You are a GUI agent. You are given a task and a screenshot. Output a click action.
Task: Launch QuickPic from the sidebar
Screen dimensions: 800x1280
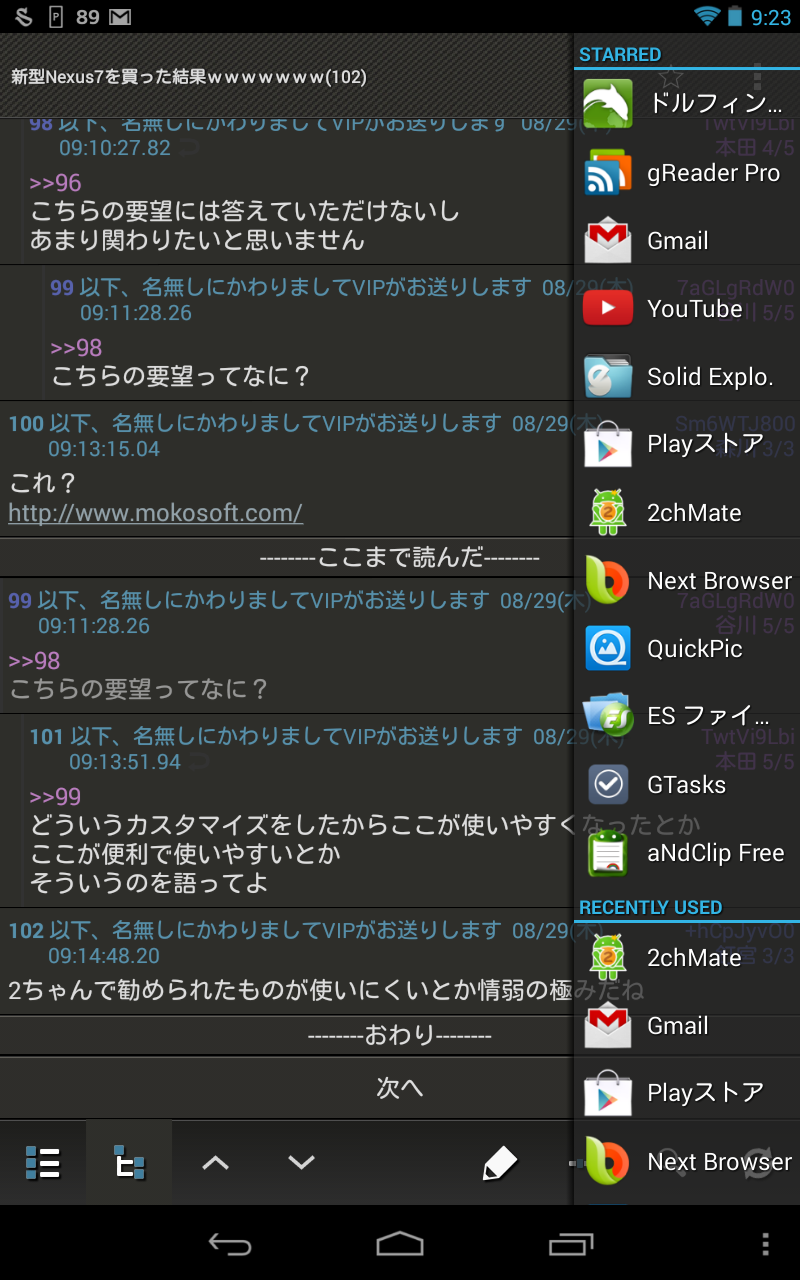[x=687, y=649]
